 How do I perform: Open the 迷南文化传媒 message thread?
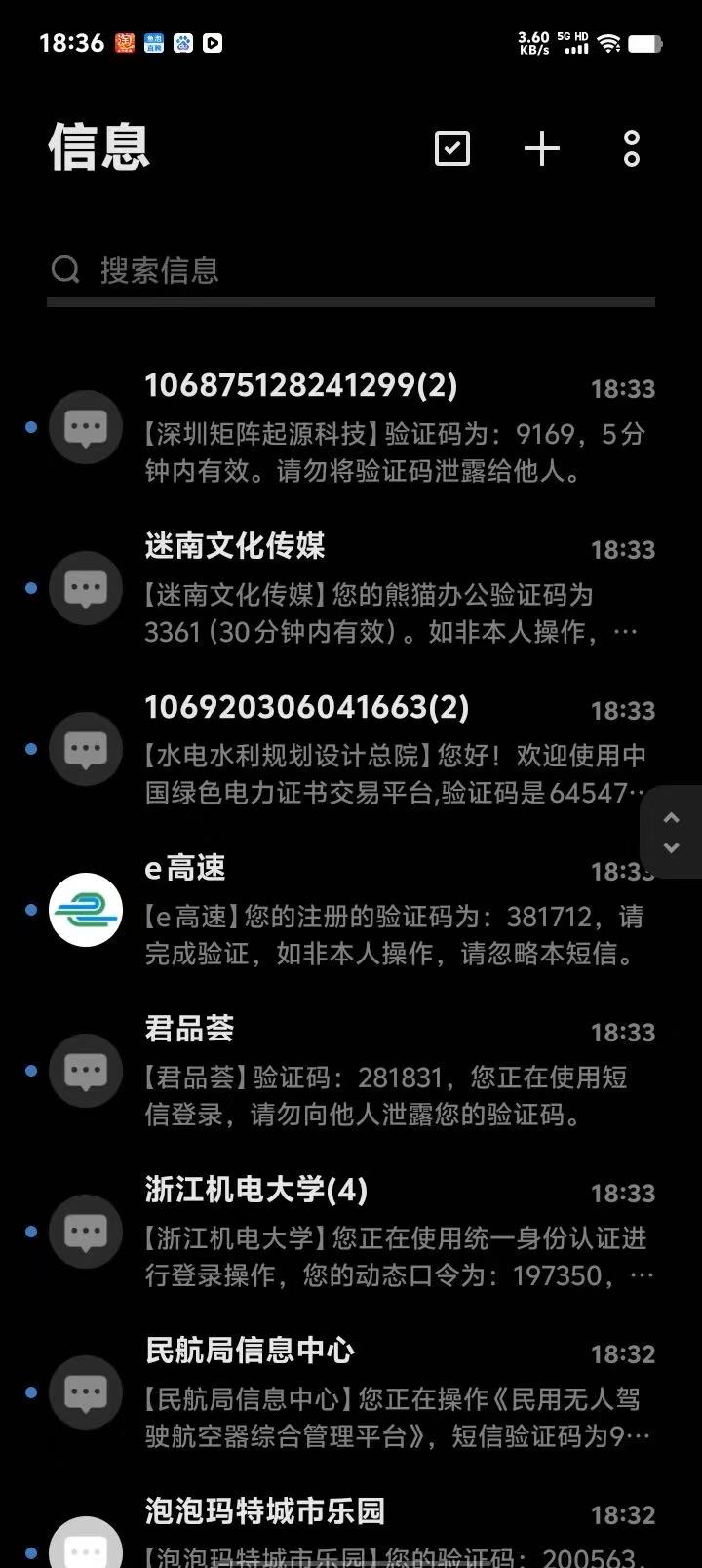390,590
